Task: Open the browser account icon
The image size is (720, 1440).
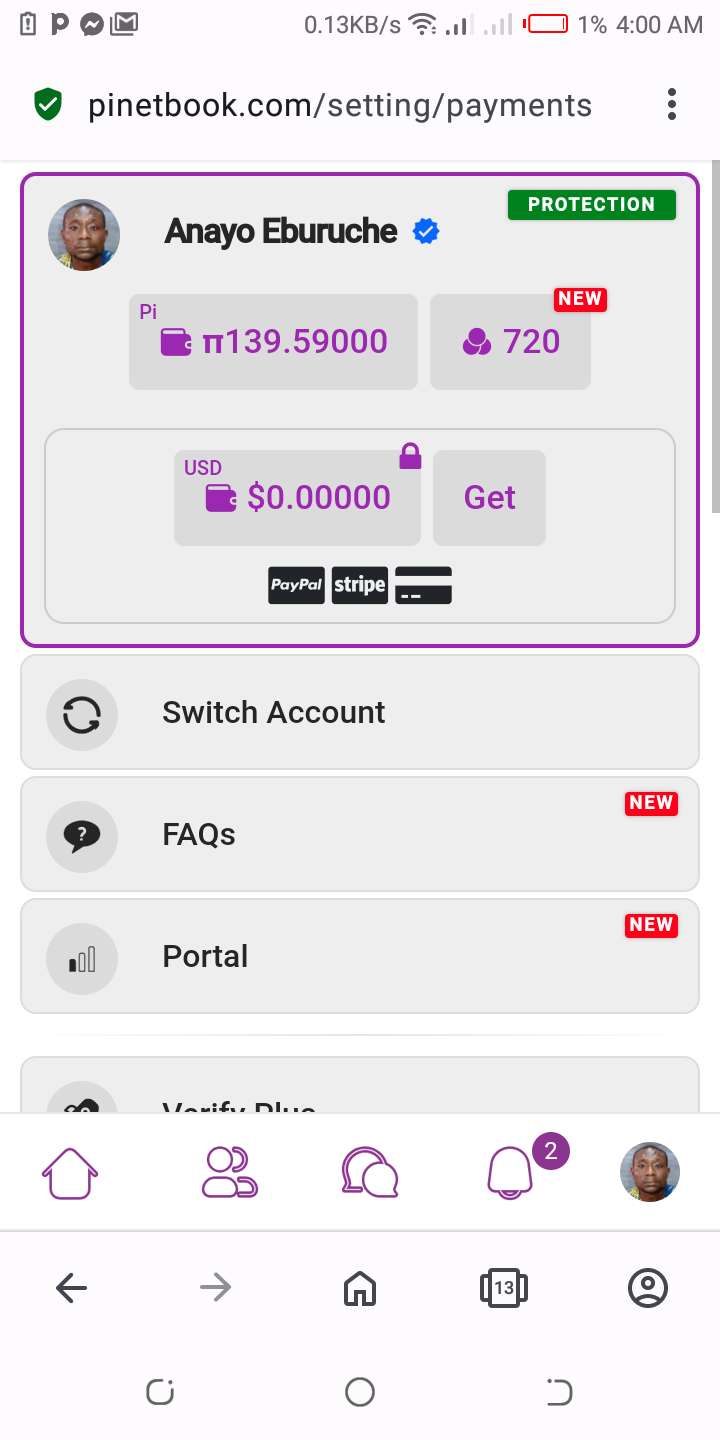Action: (x=648, y=1288)
